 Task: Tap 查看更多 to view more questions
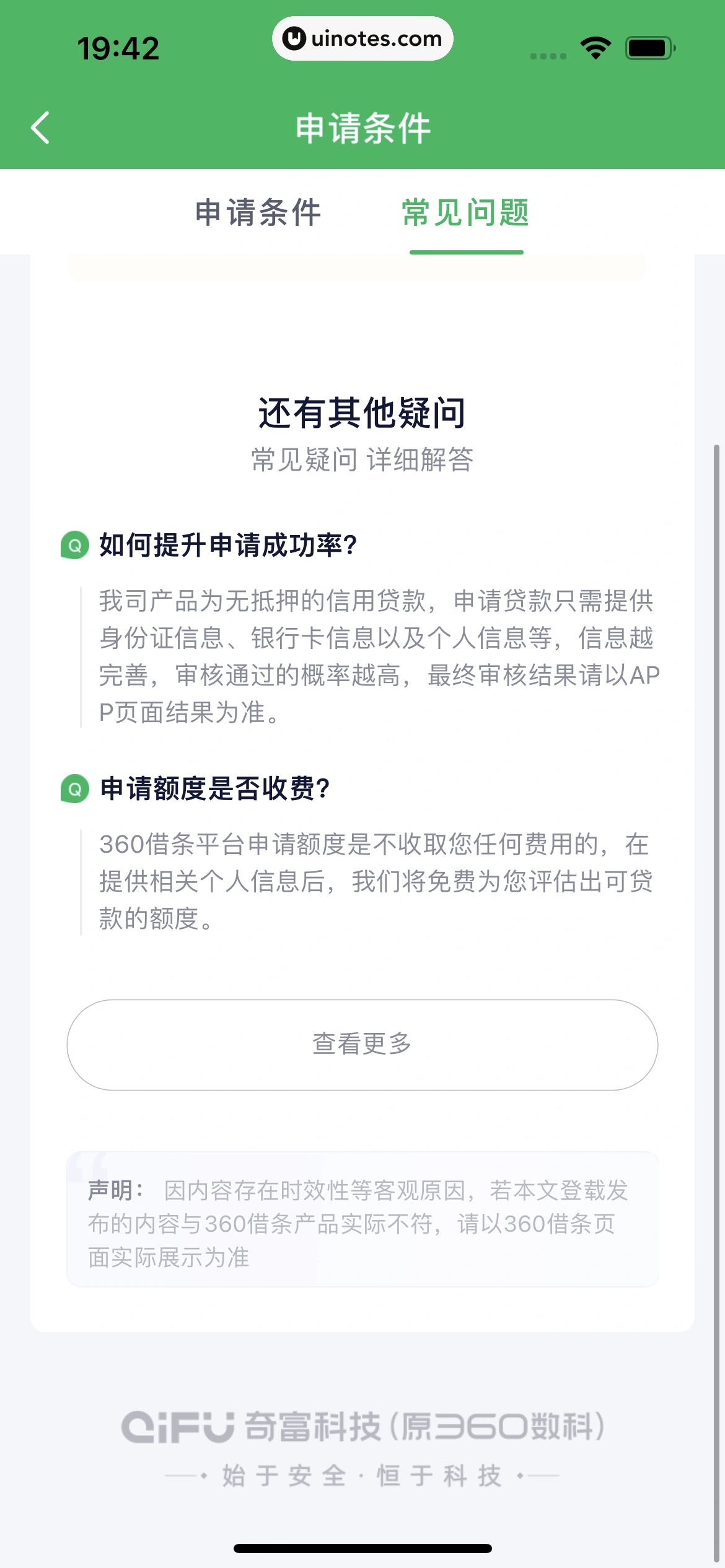coord(362,1044)
